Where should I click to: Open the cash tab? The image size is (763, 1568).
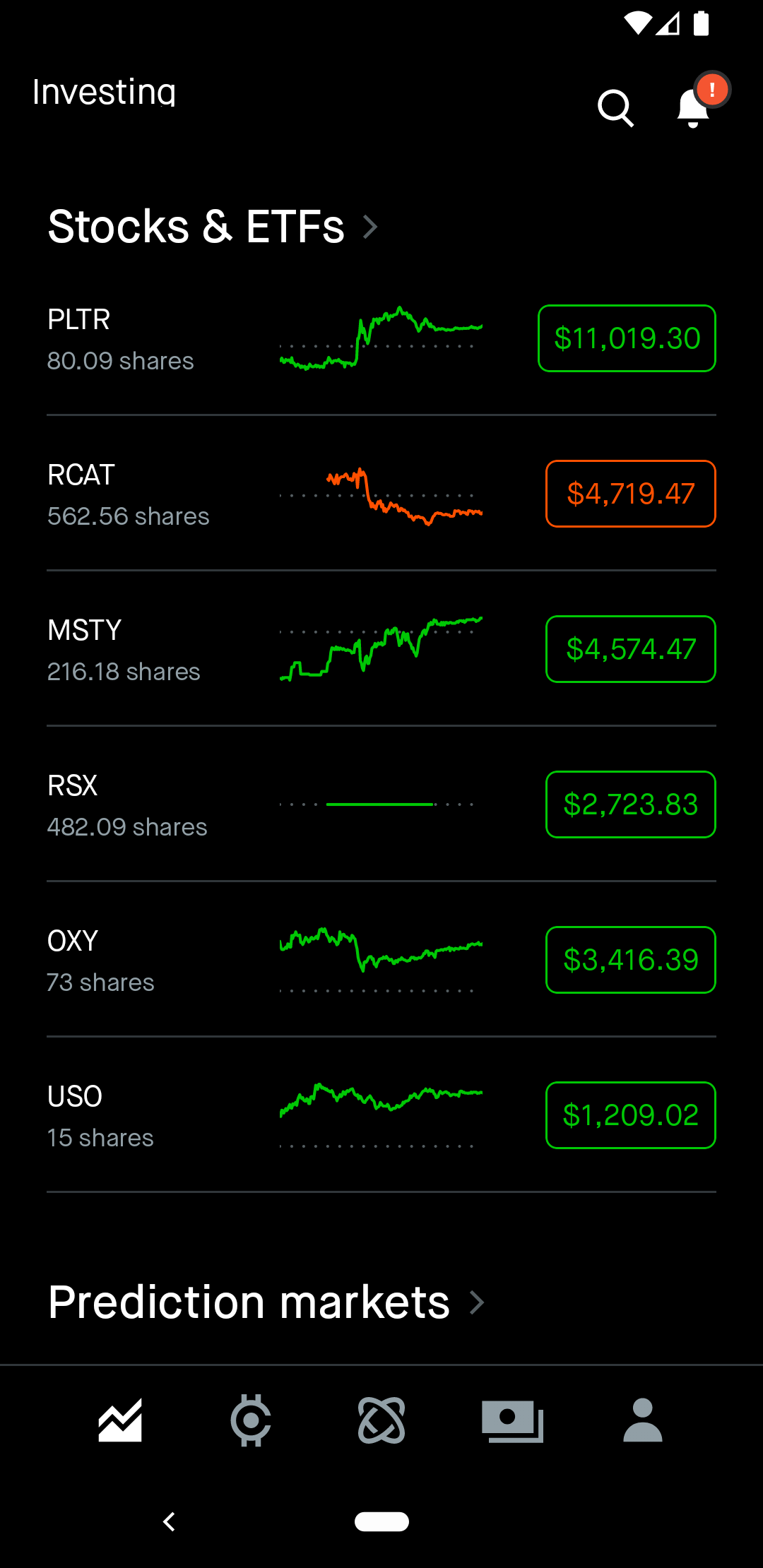[x=512, y=1421]
